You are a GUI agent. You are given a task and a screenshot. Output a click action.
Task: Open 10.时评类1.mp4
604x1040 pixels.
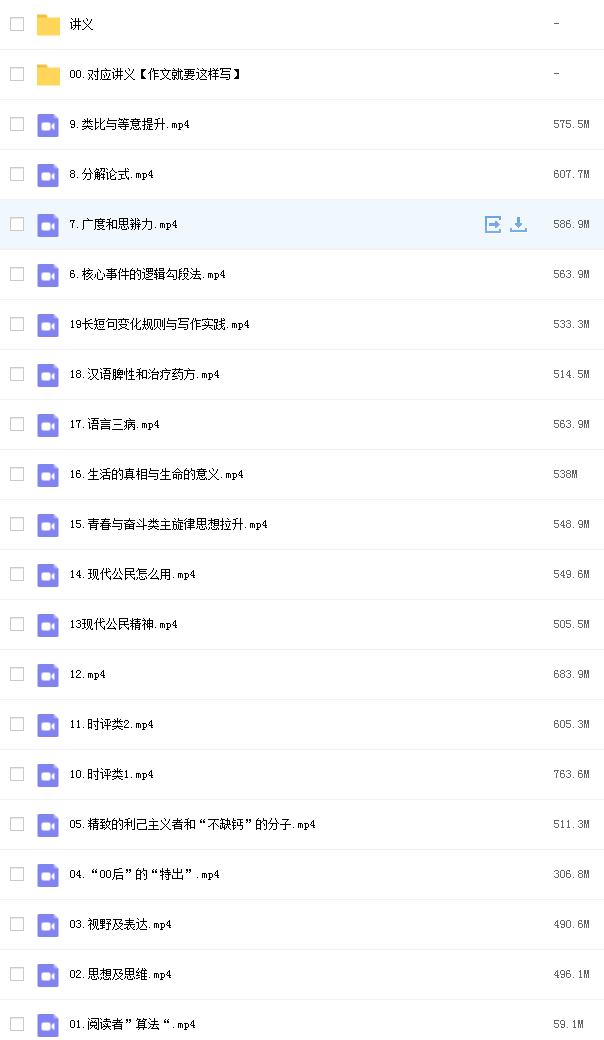click(111, 774)
